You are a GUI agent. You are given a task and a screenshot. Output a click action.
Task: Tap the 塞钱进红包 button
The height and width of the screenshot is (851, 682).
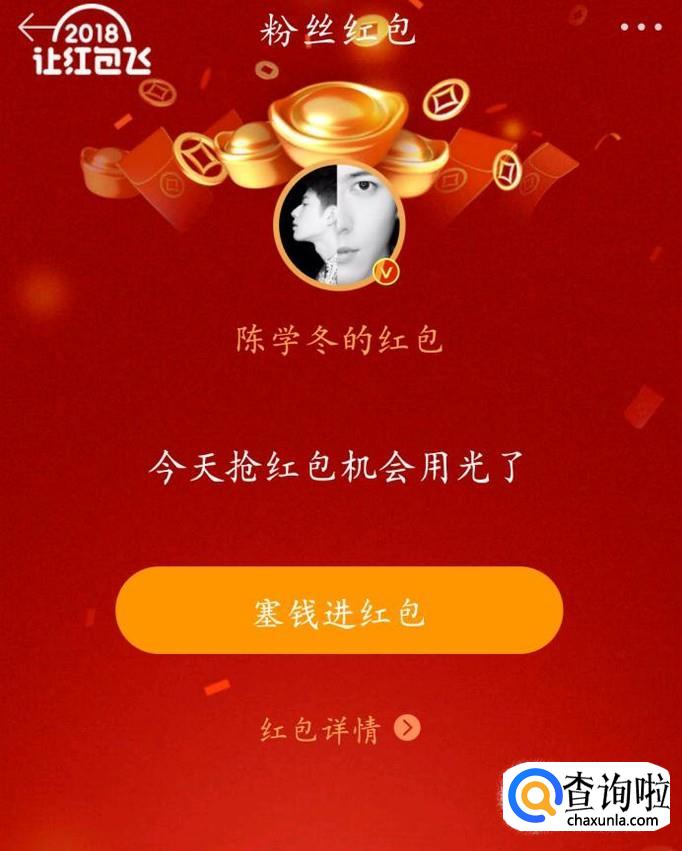[x=339, y=611]
